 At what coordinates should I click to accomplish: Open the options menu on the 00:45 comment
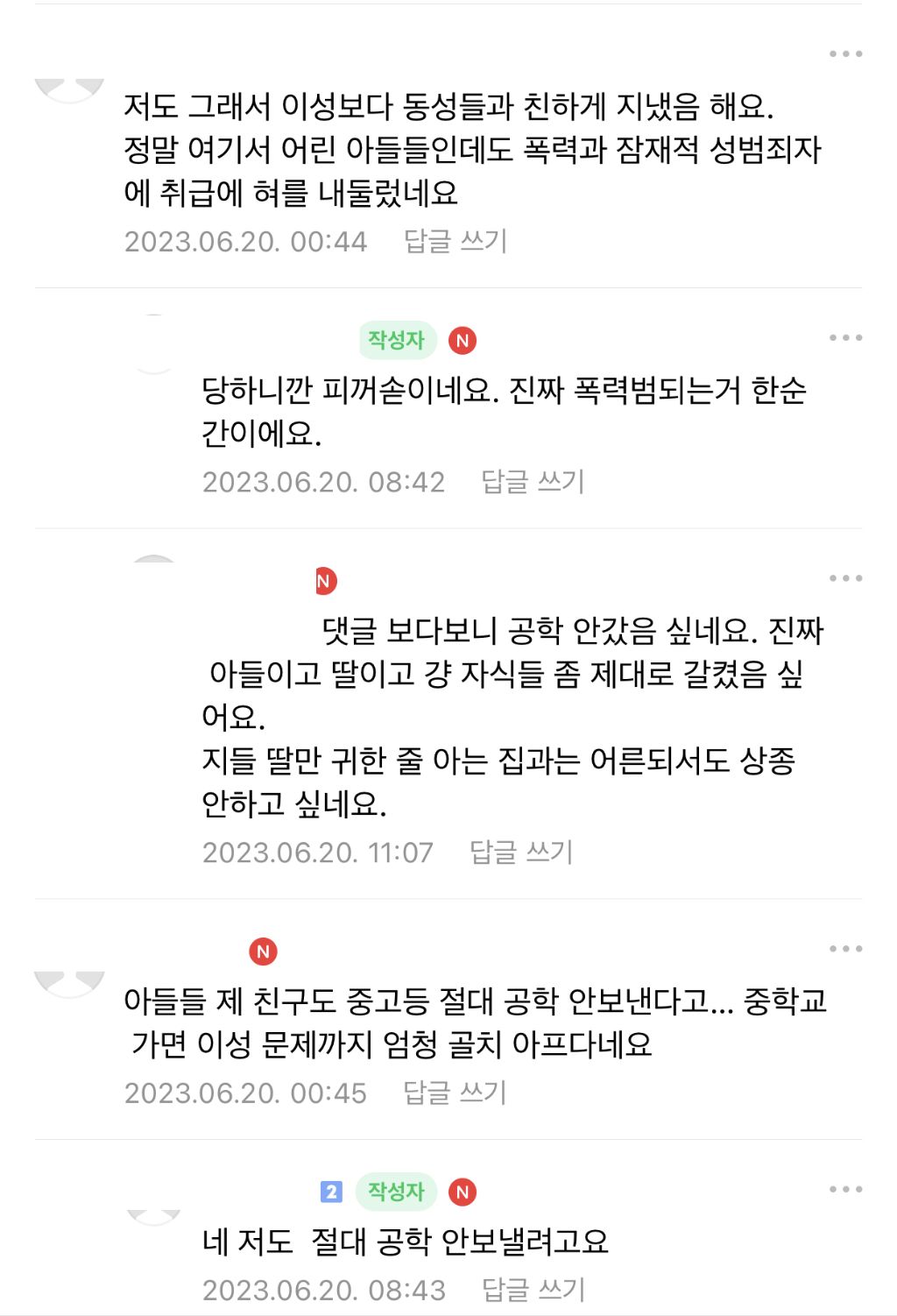click(844, 948)
